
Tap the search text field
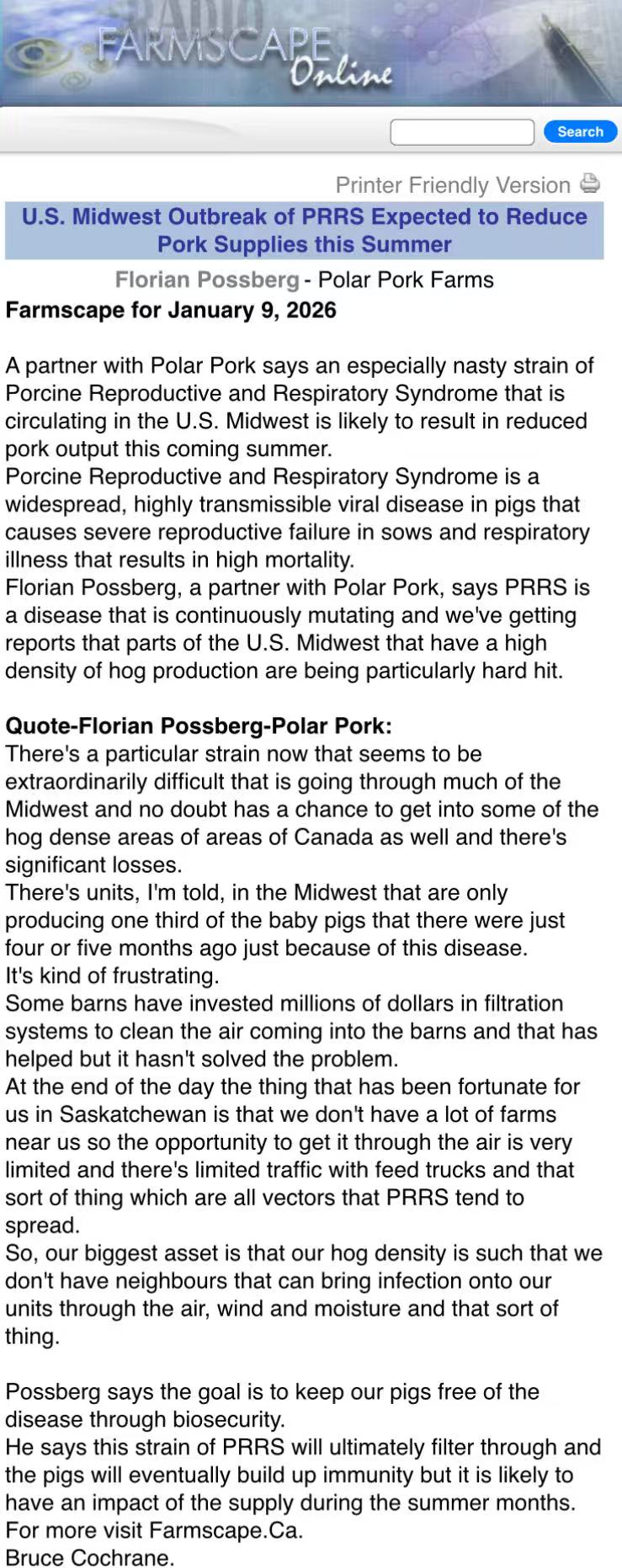(x=461, y=132)
